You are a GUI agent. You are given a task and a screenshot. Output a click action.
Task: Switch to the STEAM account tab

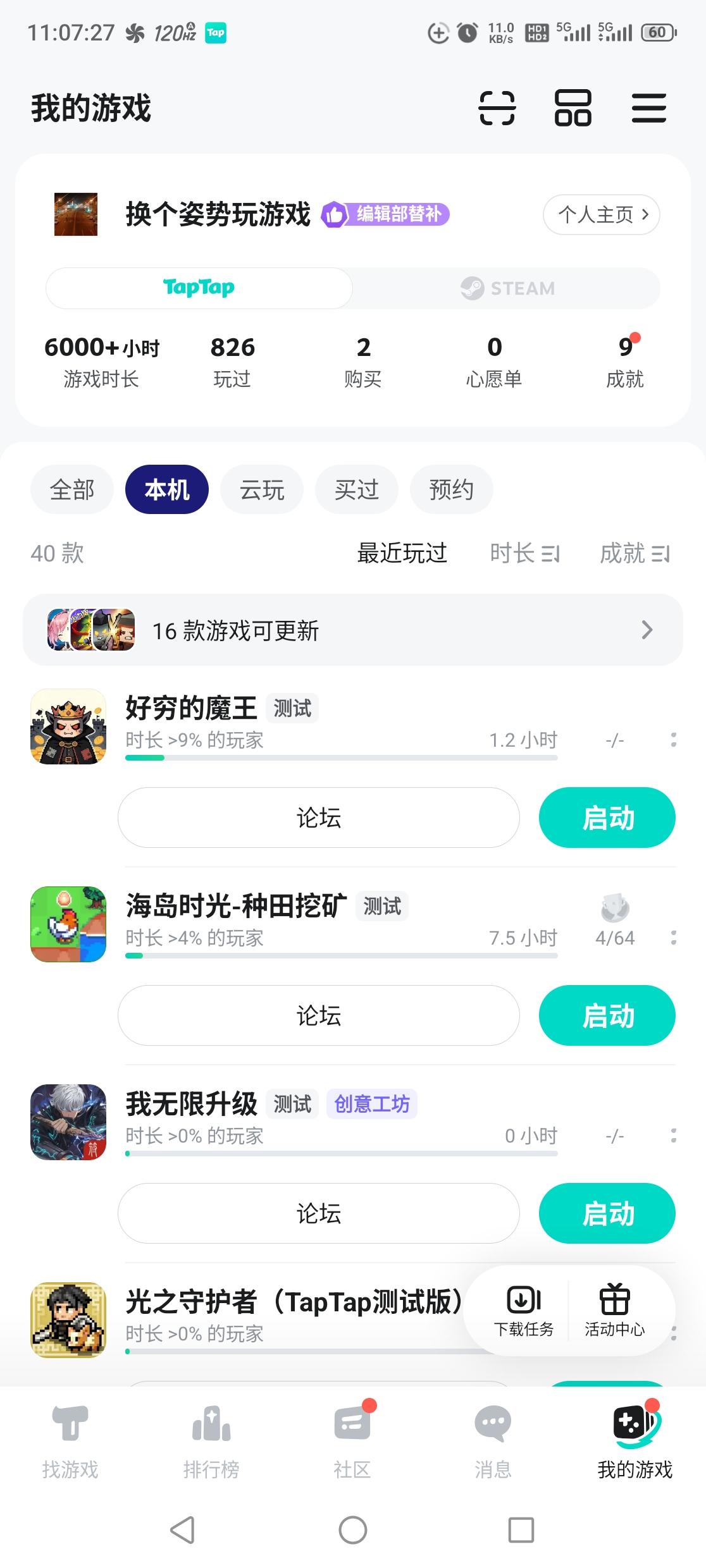[507, 288]
